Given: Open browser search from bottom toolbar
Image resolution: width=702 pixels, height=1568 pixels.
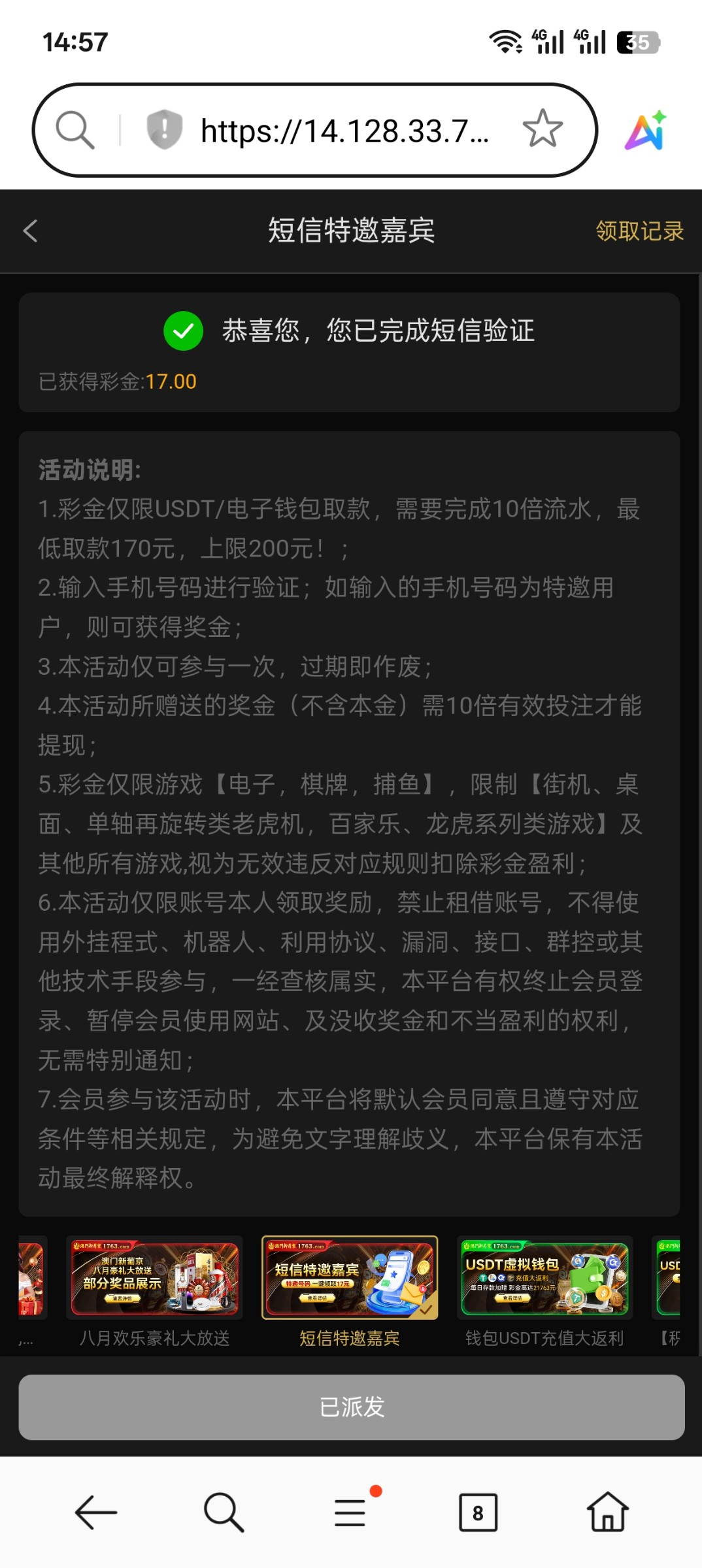Looking at the screenshot, I should tap(224, 1512).
